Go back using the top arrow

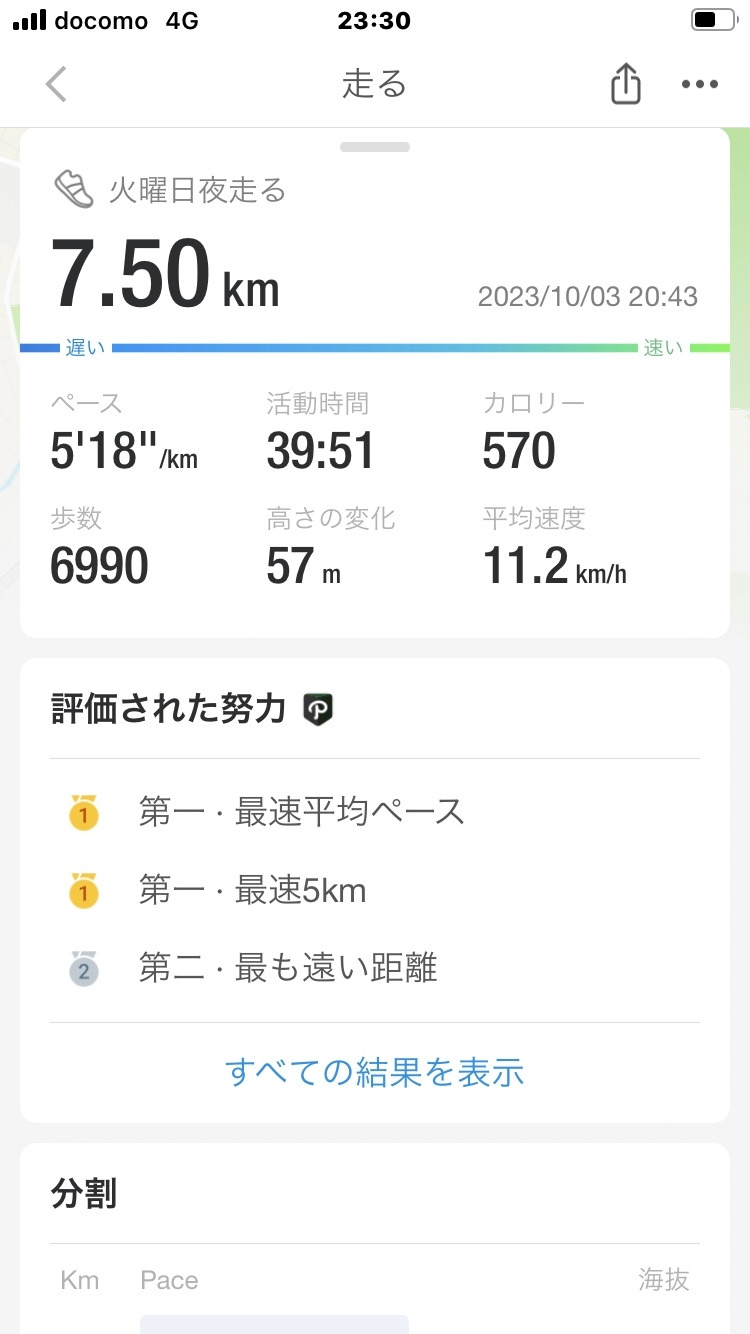(57, 85)
